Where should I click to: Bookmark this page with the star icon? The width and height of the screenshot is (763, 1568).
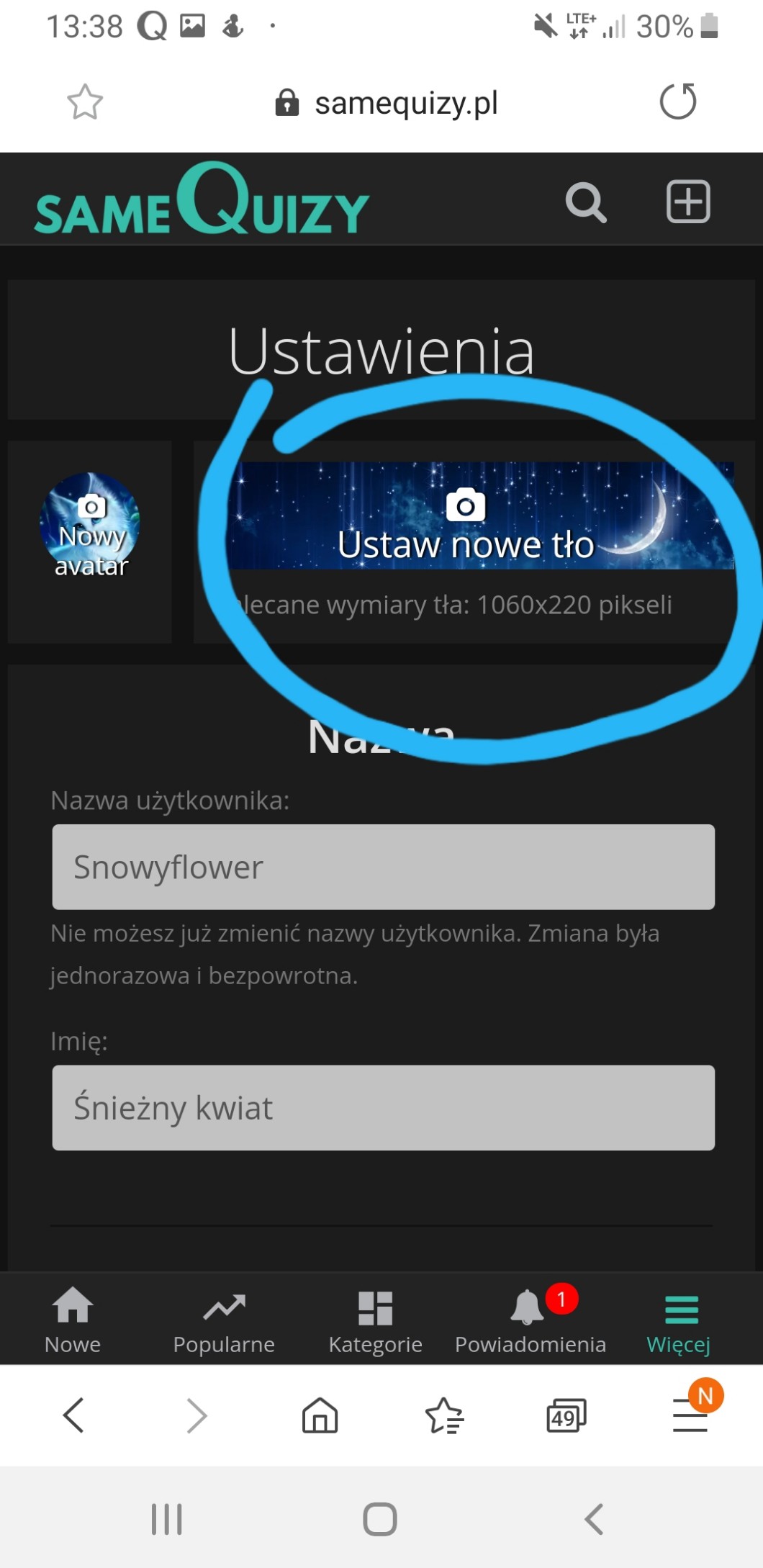click(85, 102)
